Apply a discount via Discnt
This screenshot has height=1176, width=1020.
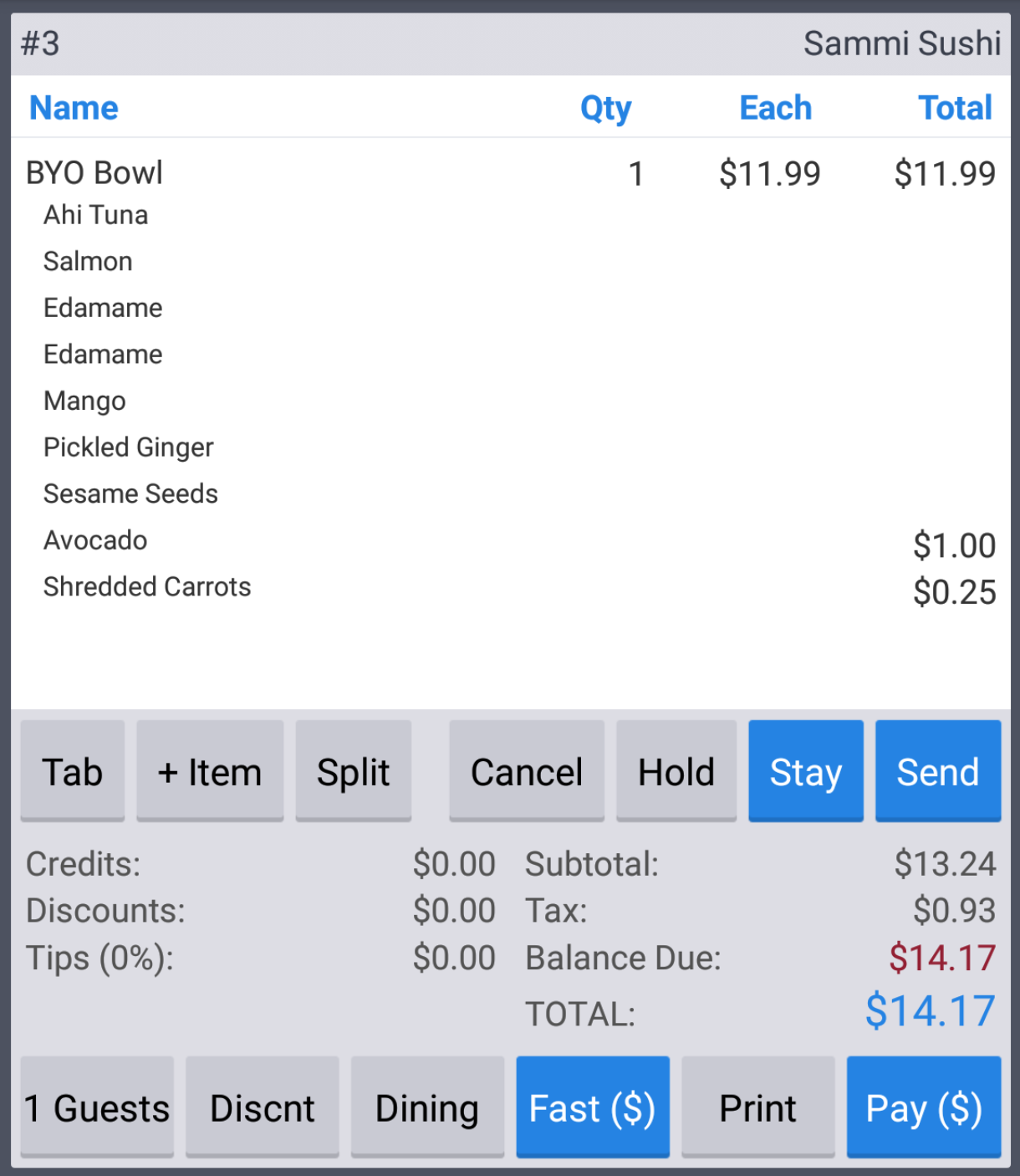[262, 1107]
